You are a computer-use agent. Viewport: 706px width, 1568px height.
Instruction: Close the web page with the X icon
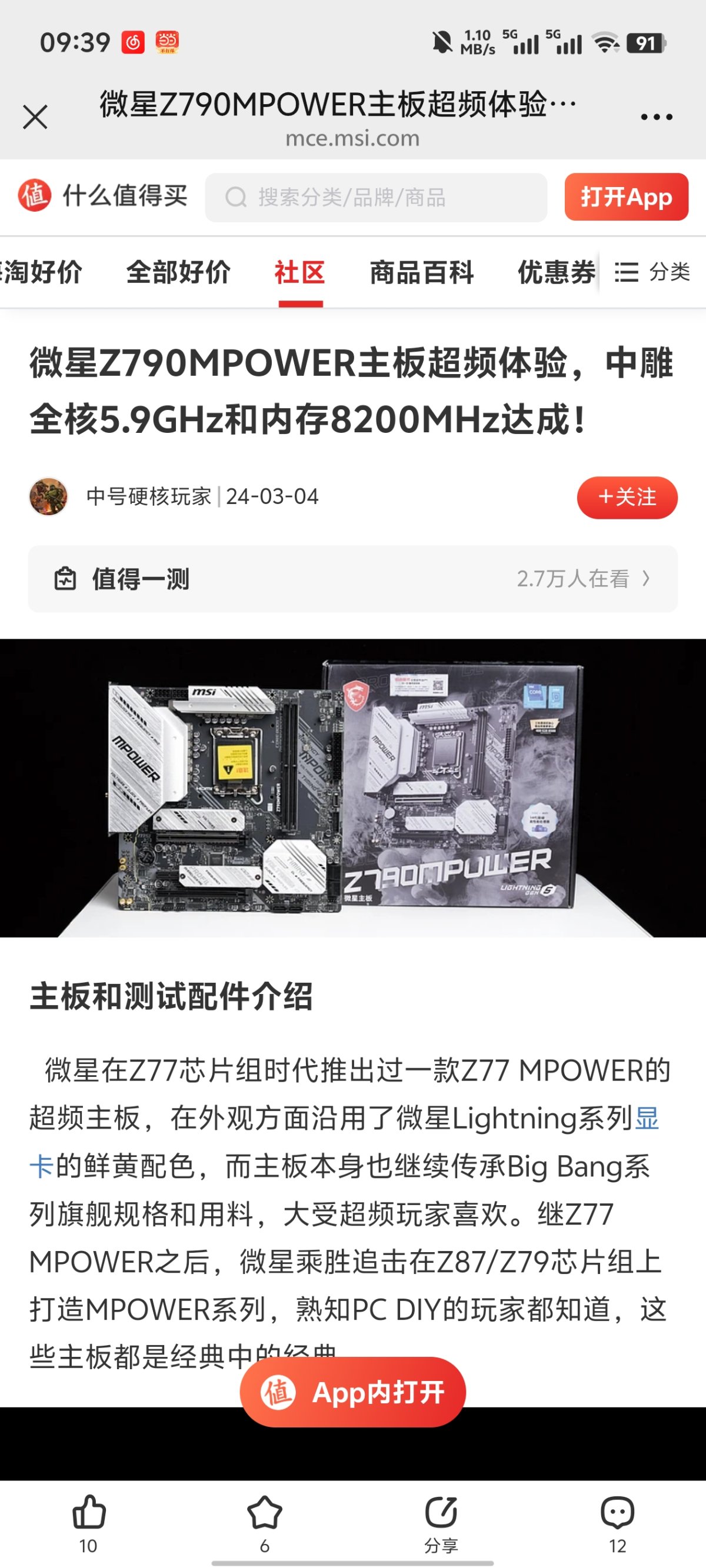(x=35, y=117)
